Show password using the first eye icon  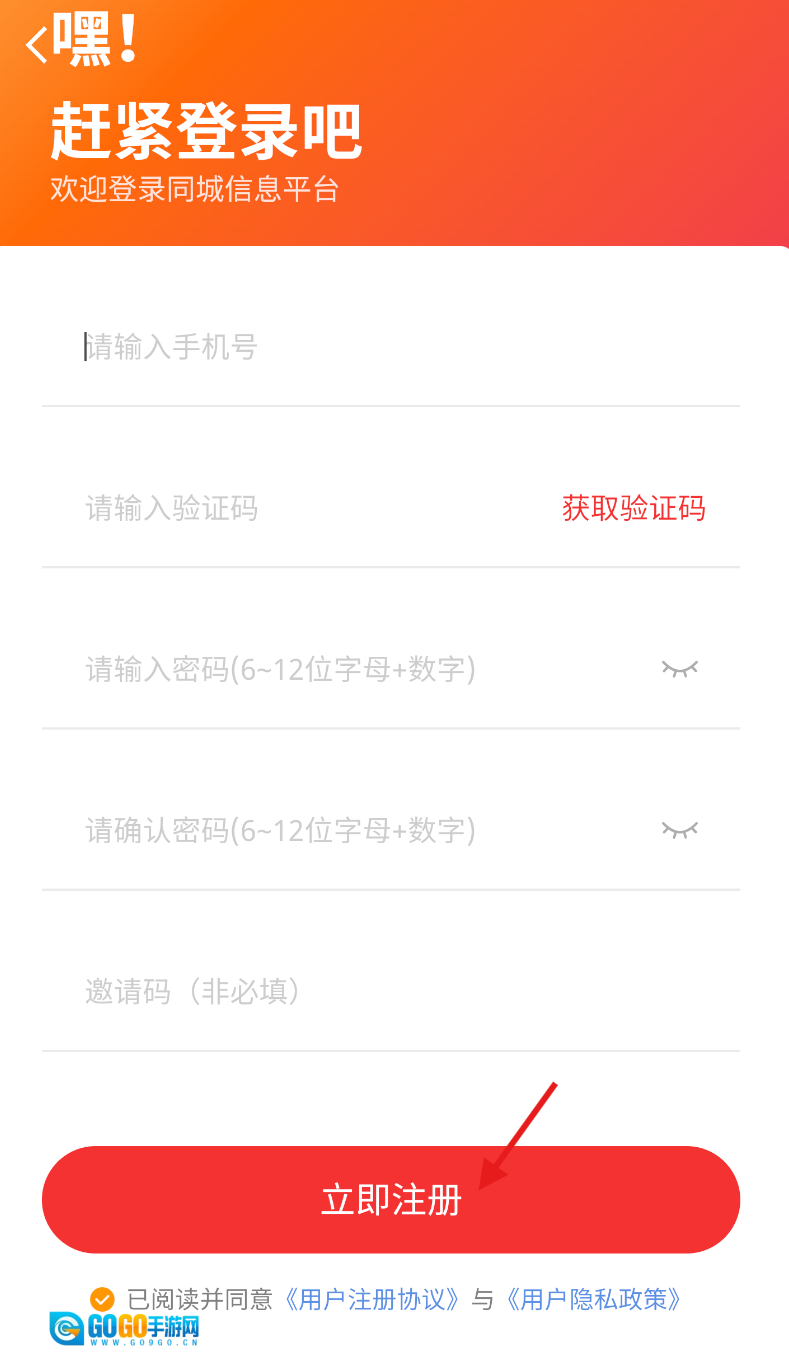pyautogui.click(x=679, y=668)
